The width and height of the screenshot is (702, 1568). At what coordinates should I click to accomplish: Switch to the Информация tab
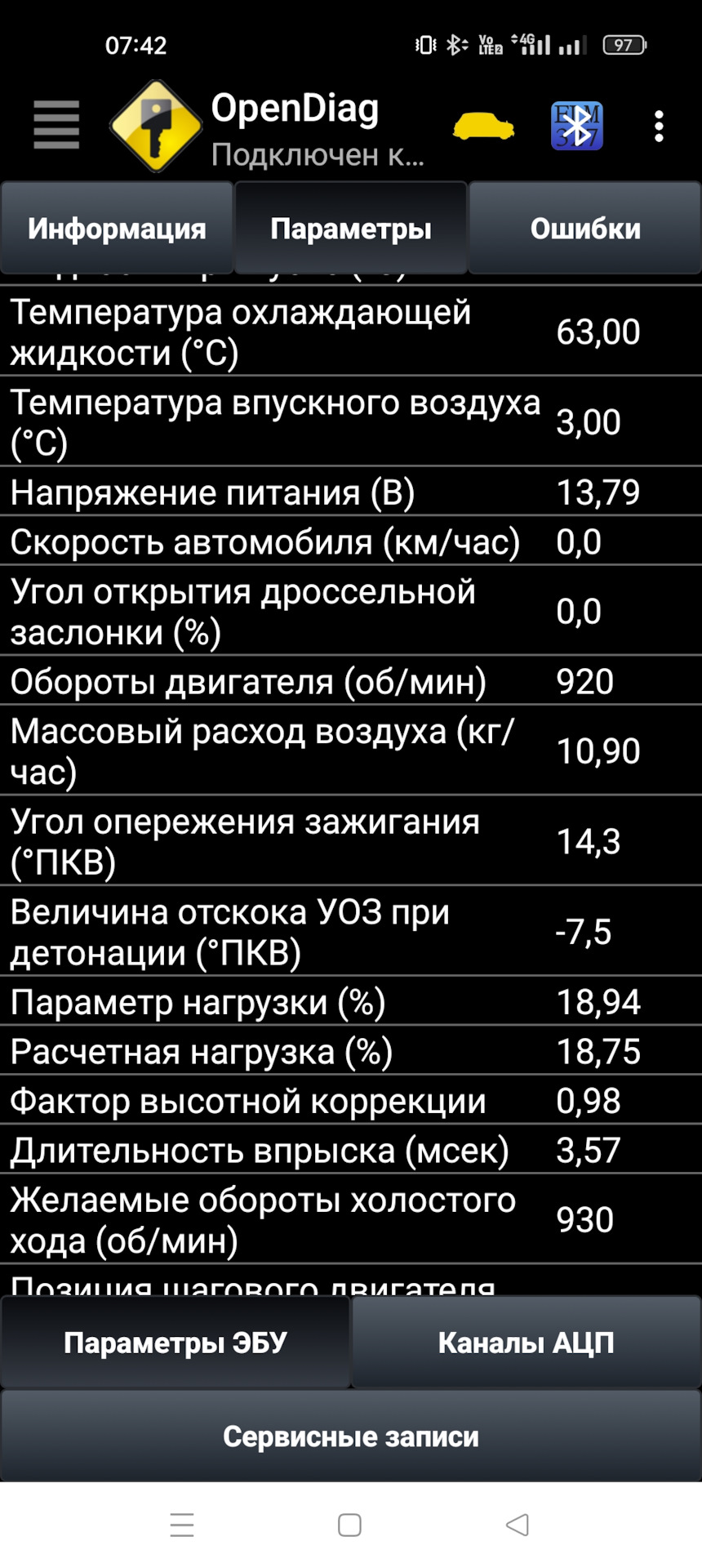(117, 229)
